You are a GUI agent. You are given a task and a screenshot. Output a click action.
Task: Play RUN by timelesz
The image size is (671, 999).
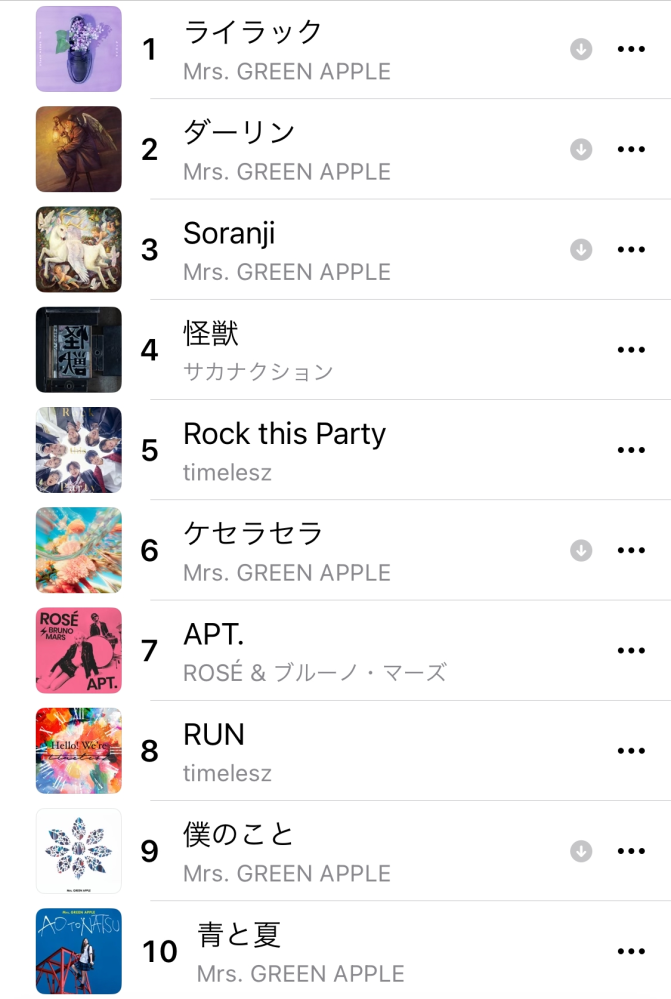coord(214,734)
